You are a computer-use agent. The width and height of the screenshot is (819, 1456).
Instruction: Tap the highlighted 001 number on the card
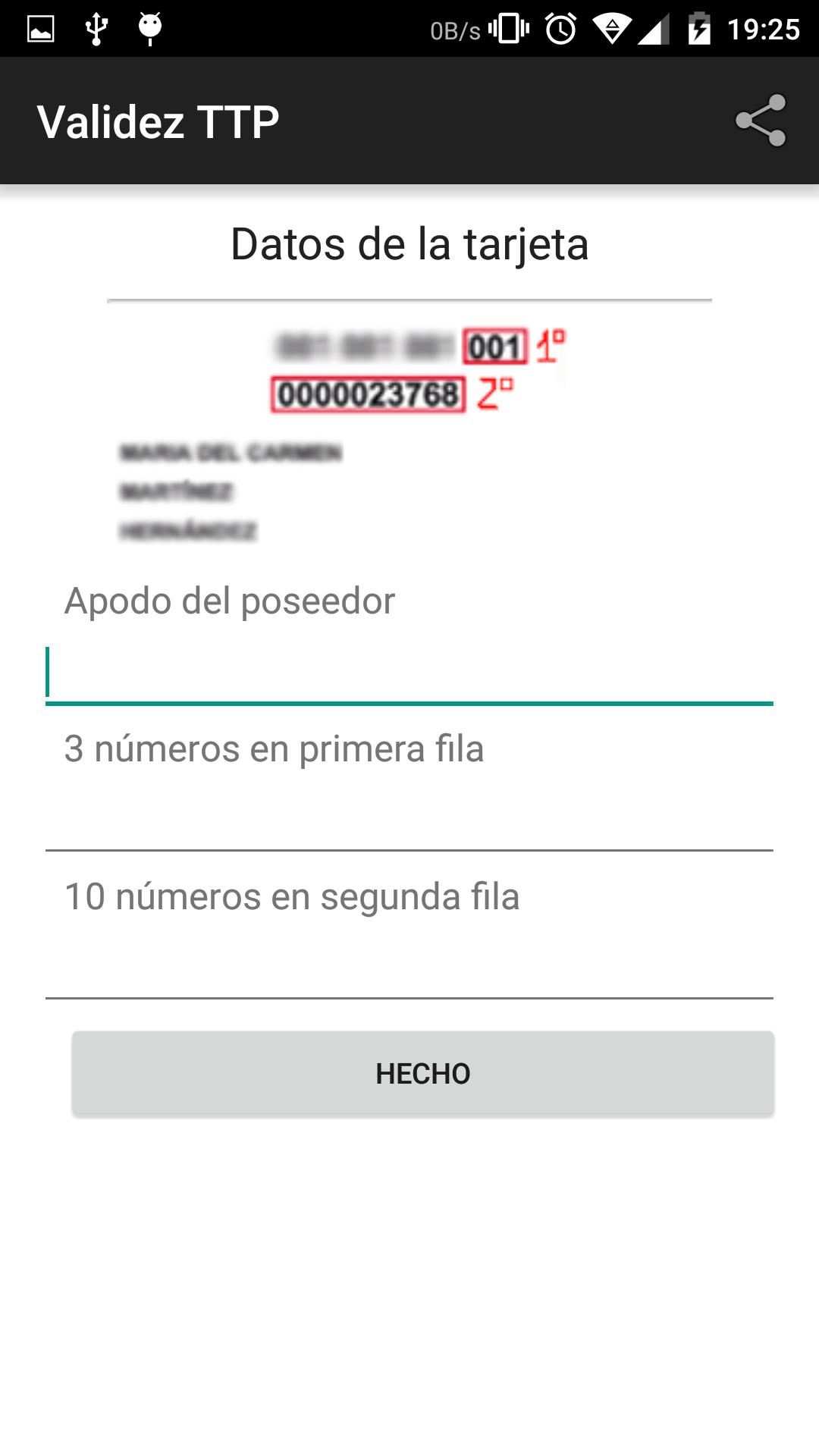[x=491, y=347]
